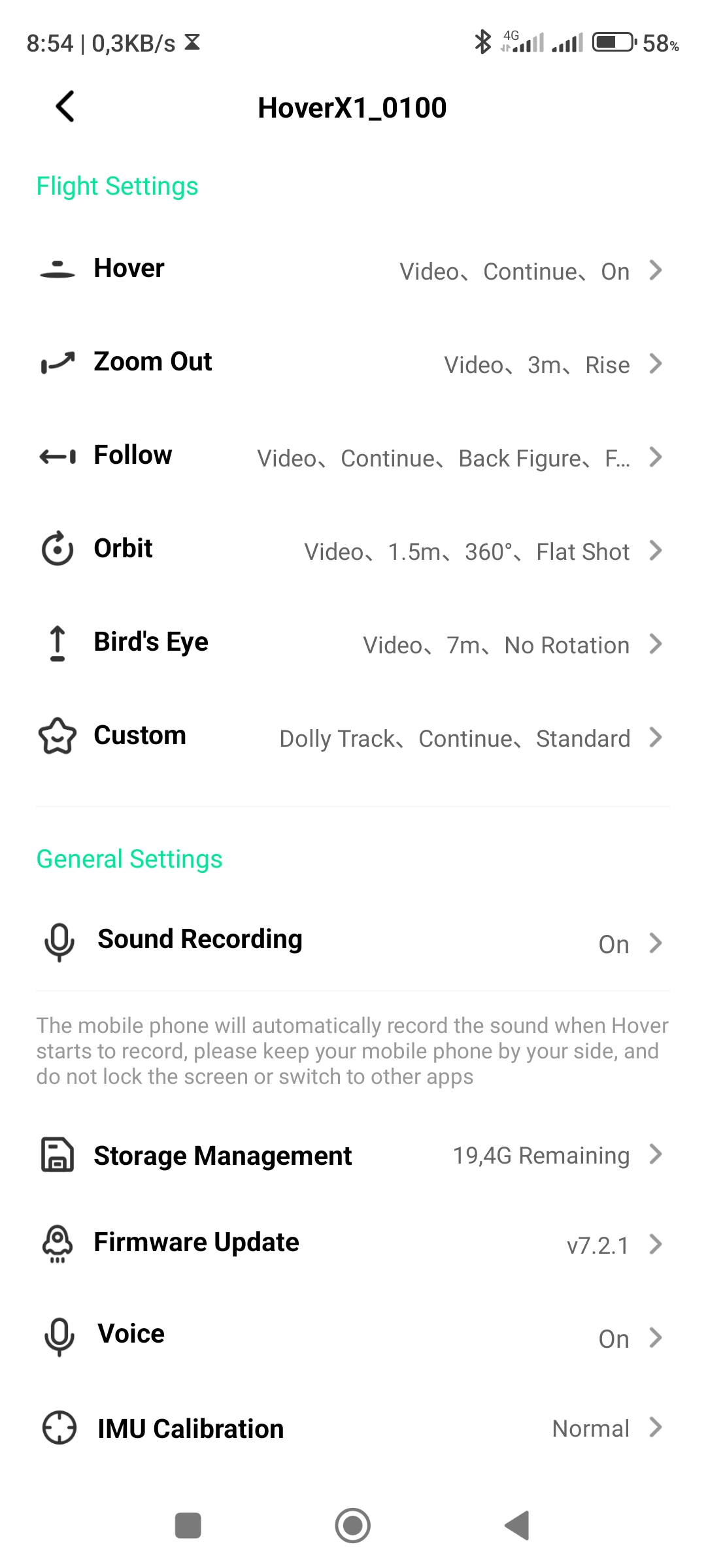706x1568 pixels.
Task: Open IMU Calibration
Action: tap(353, 1428)
